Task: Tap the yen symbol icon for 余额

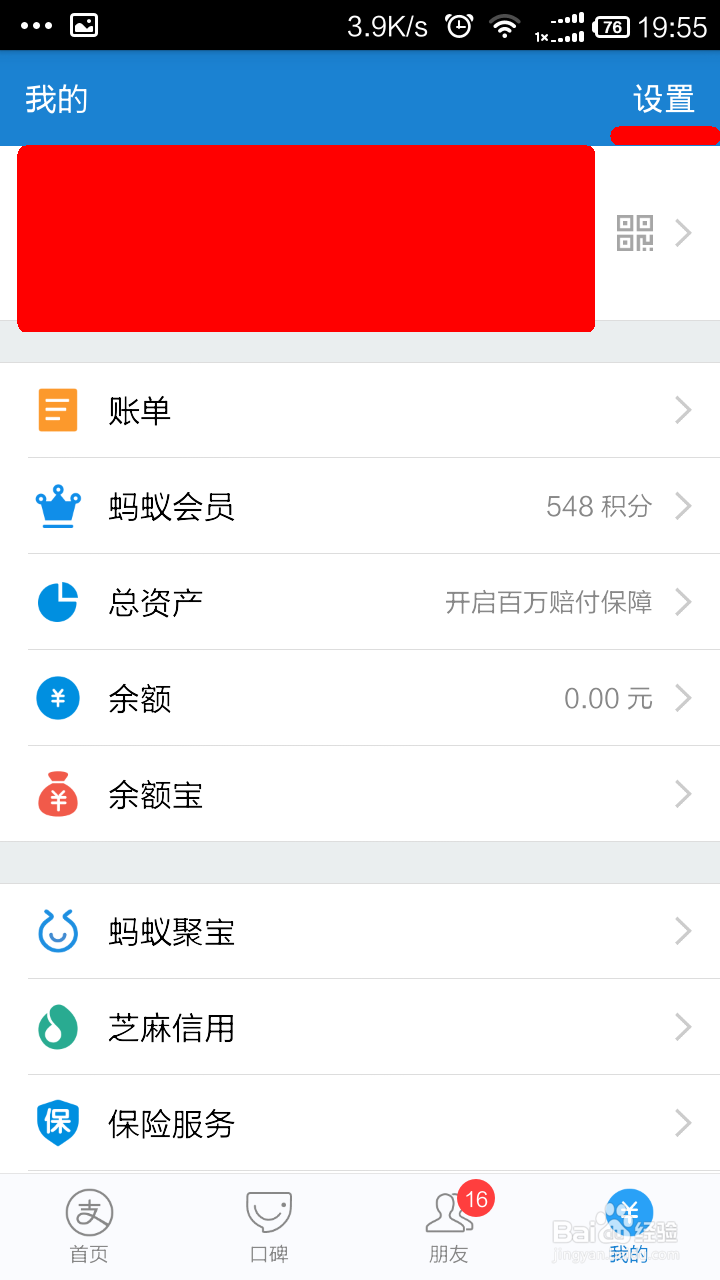Action: [58, 698]
